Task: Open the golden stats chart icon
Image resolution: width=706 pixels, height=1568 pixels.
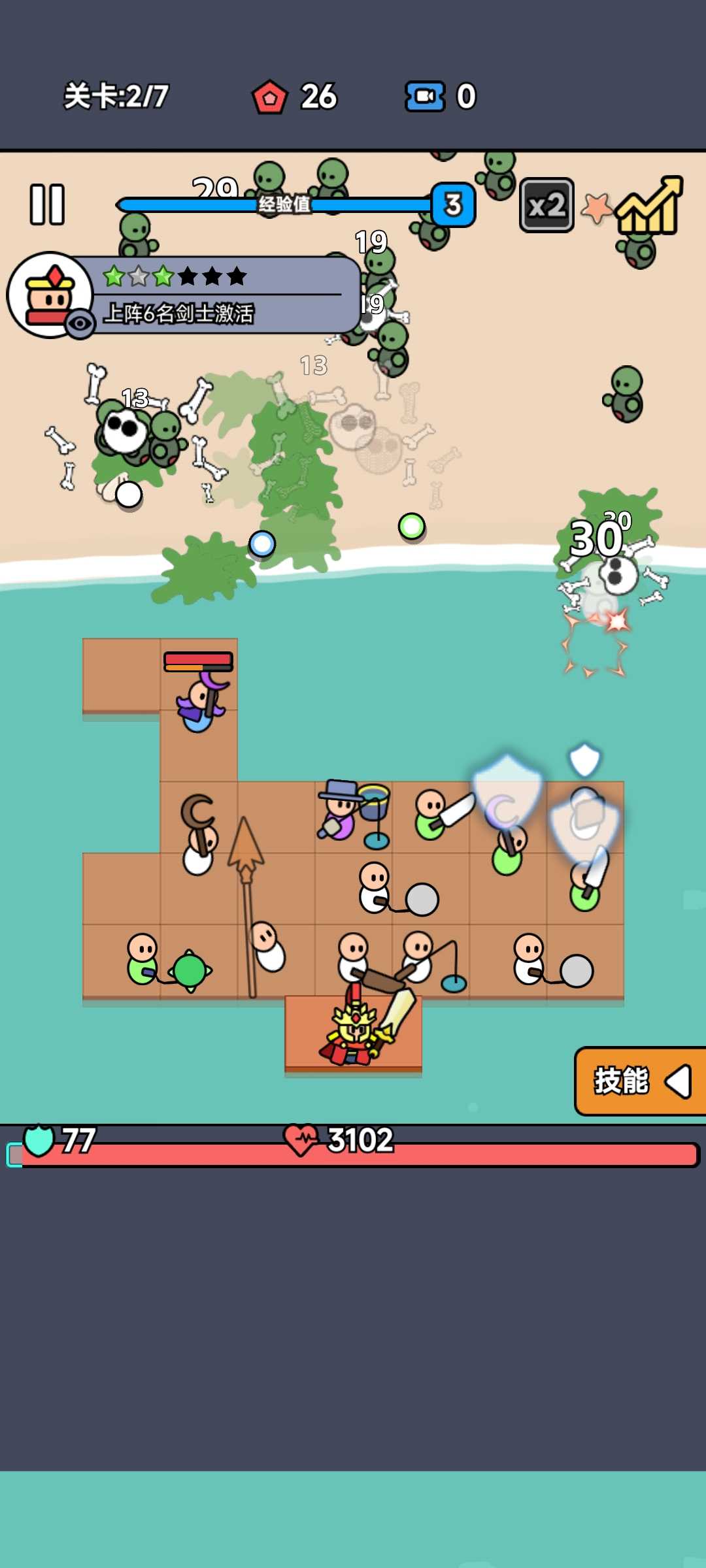Action: tap(649, 206)
